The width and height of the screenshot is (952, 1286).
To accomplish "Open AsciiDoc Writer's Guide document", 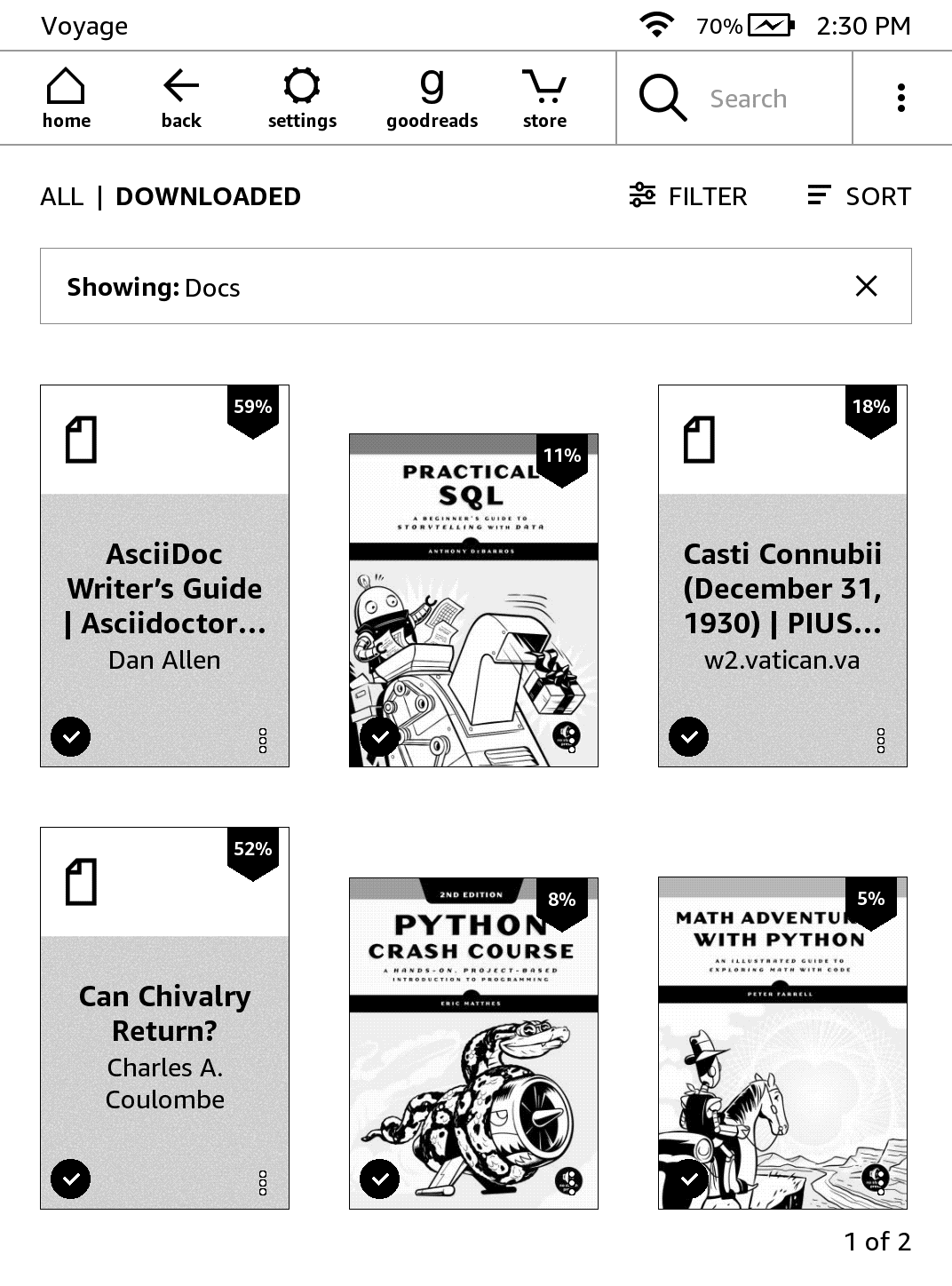I will pos(164,586).
